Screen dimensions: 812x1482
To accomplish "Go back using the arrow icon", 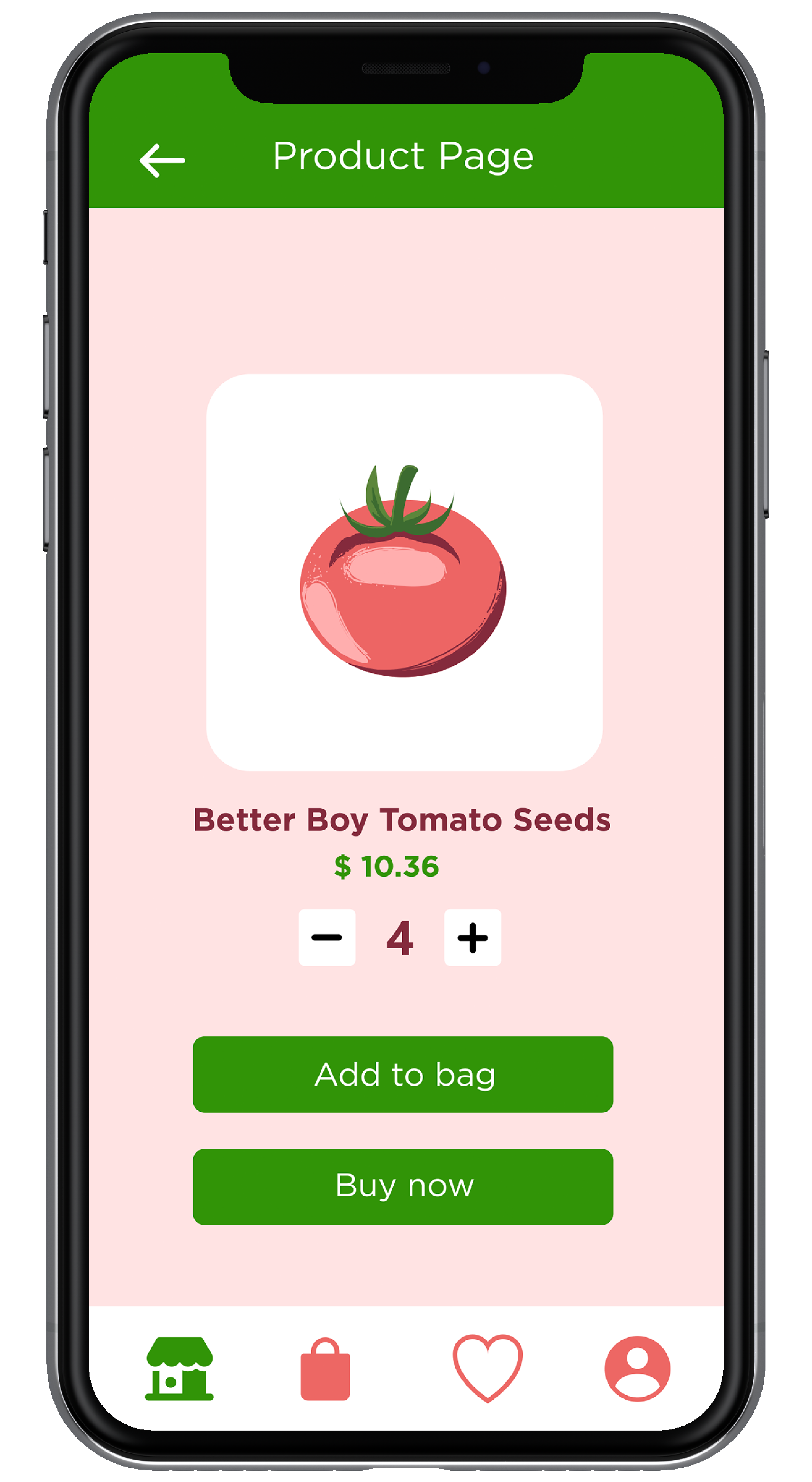I will [162, 161].
